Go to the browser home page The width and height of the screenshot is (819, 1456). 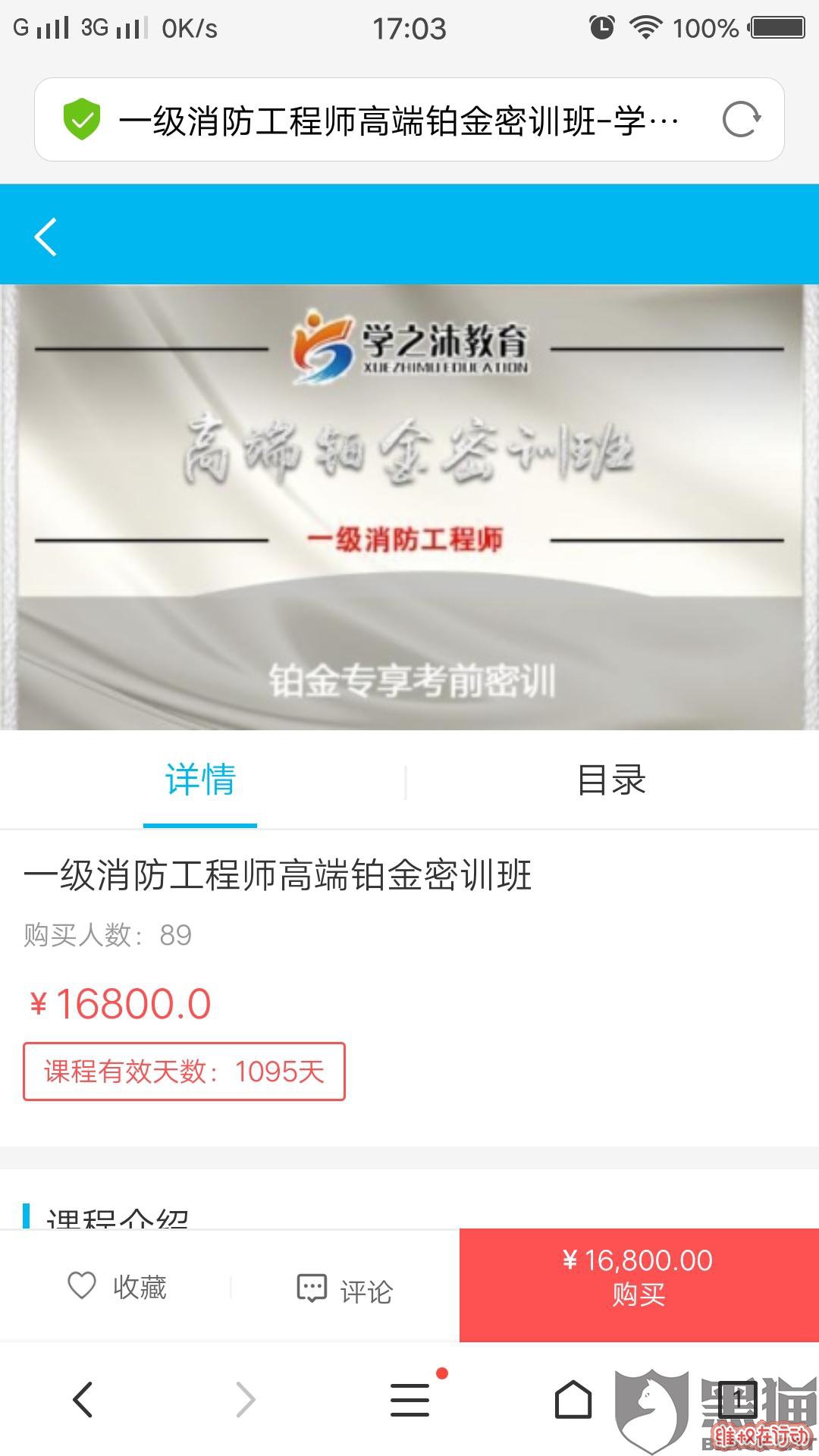573,1399
